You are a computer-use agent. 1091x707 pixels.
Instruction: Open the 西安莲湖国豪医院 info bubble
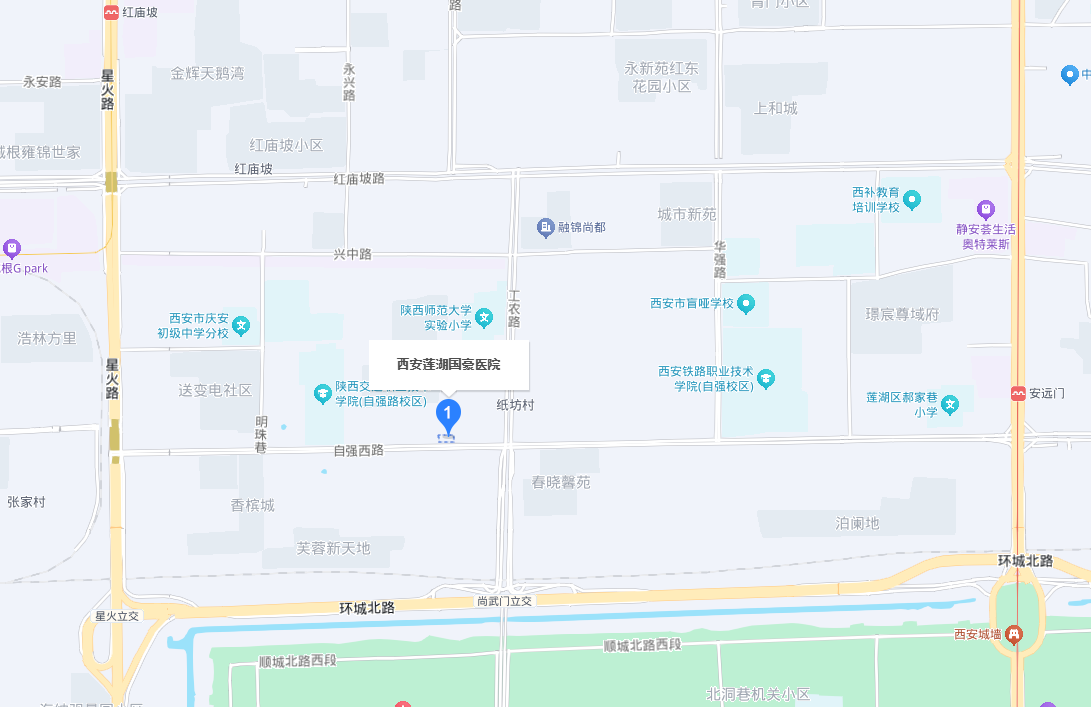[448, 365]
